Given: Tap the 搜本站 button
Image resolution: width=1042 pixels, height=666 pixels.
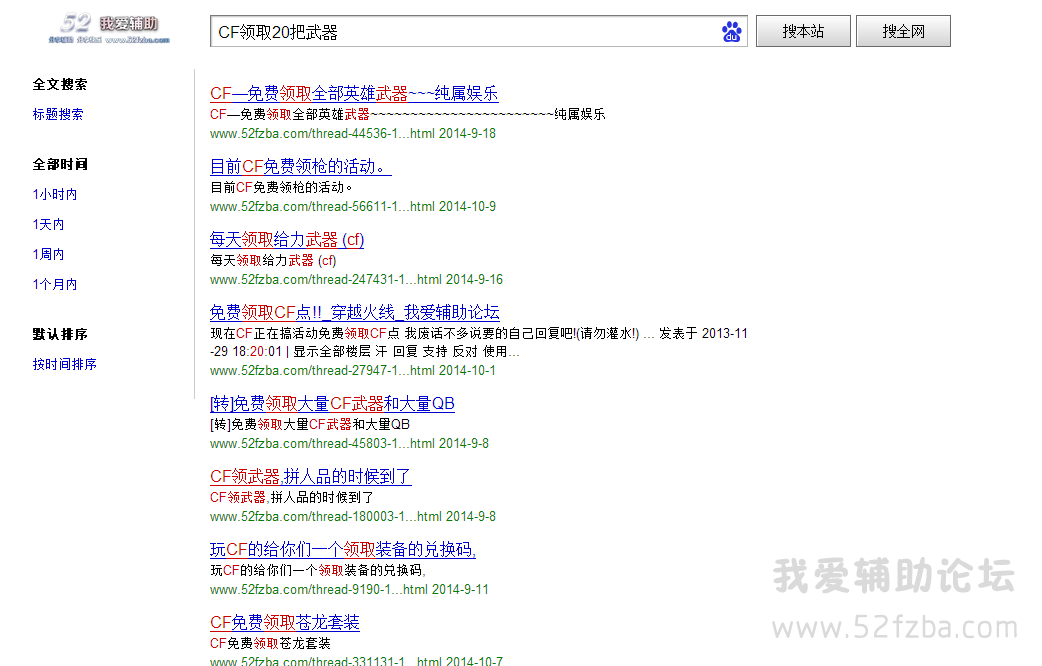Looking at the screenshot, I should click(803, 32).
